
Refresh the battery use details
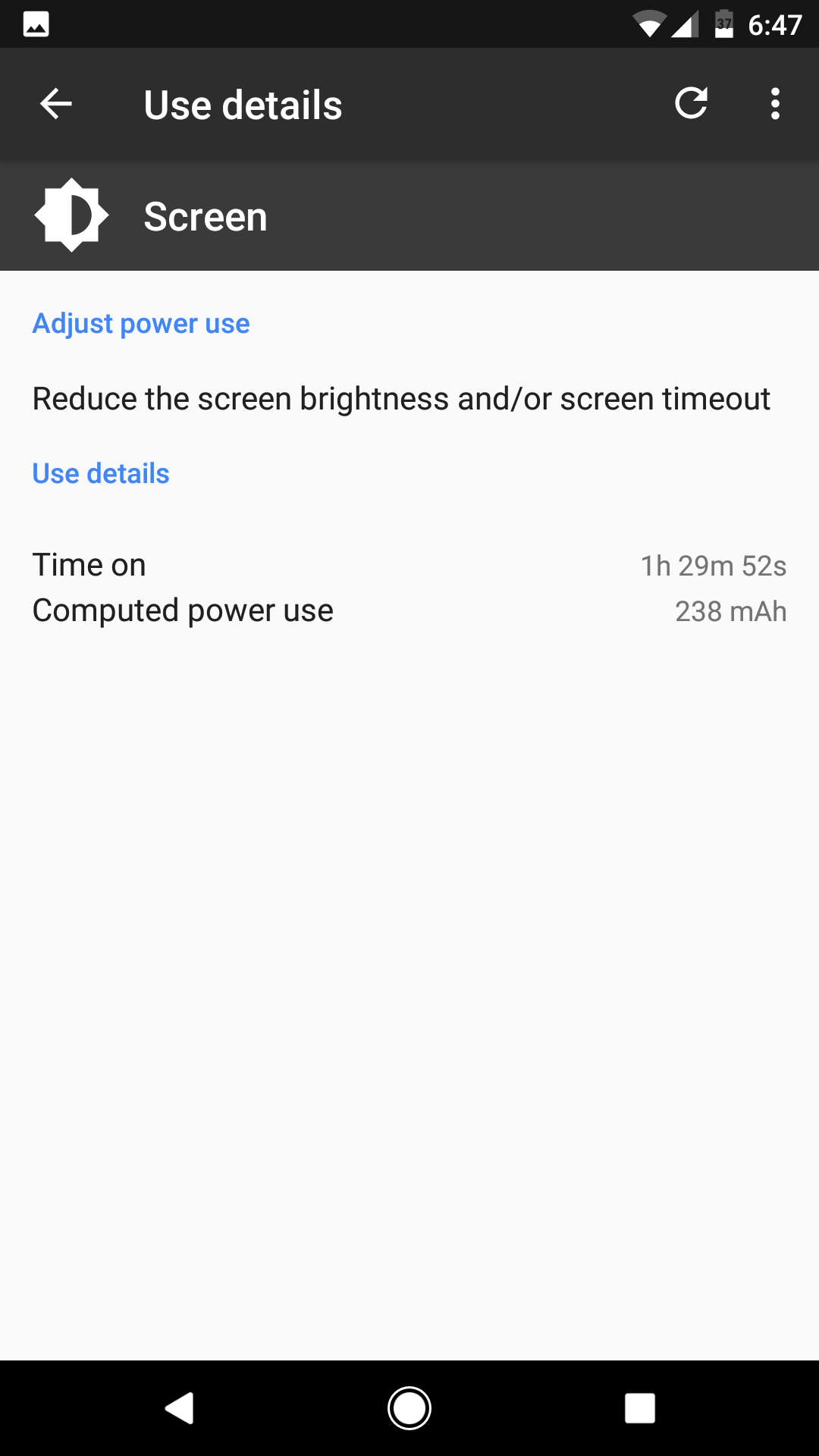tap(691, 104)
